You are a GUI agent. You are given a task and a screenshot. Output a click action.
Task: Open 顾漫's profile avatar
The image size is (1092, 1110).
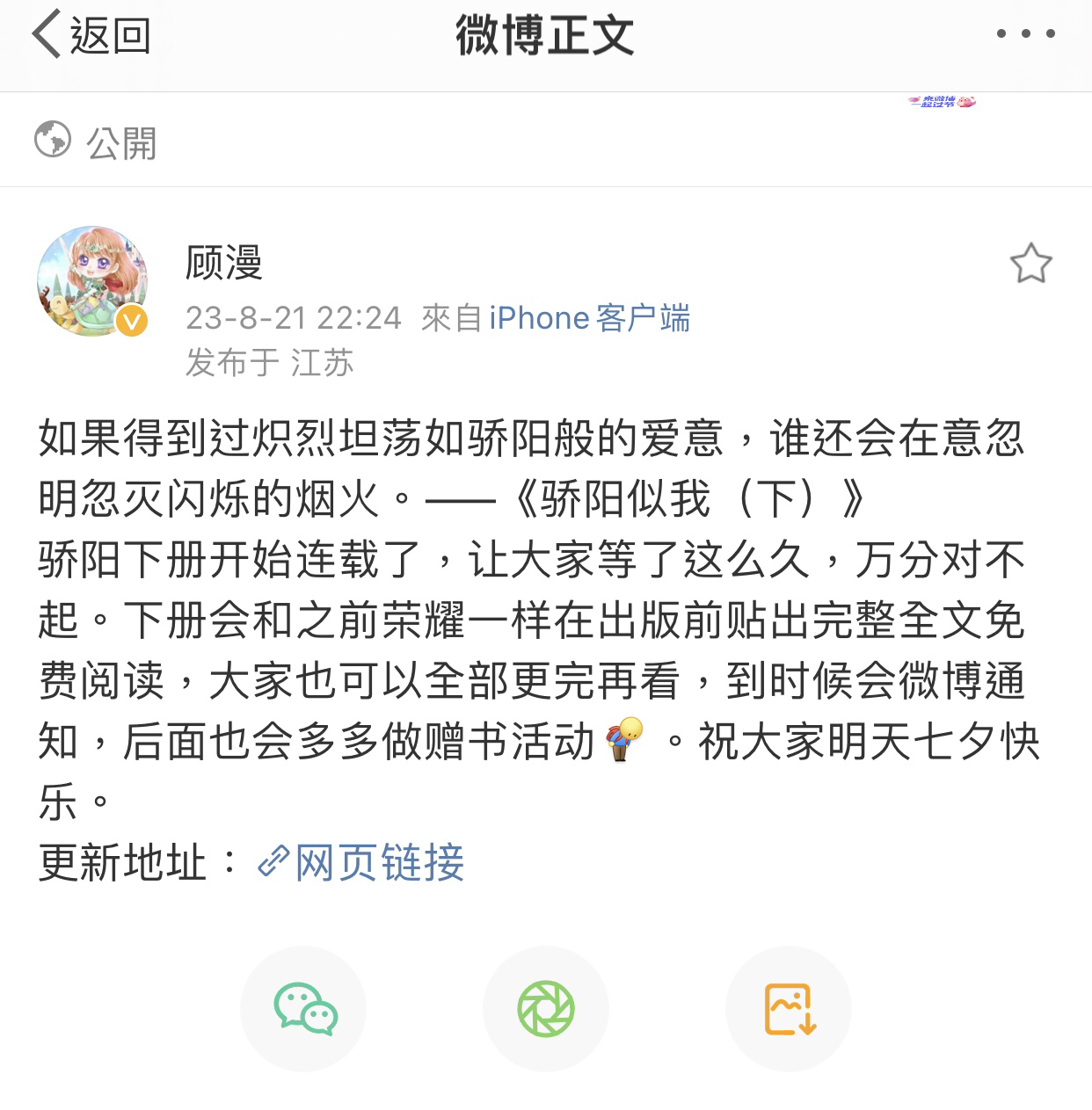point(92,281)
